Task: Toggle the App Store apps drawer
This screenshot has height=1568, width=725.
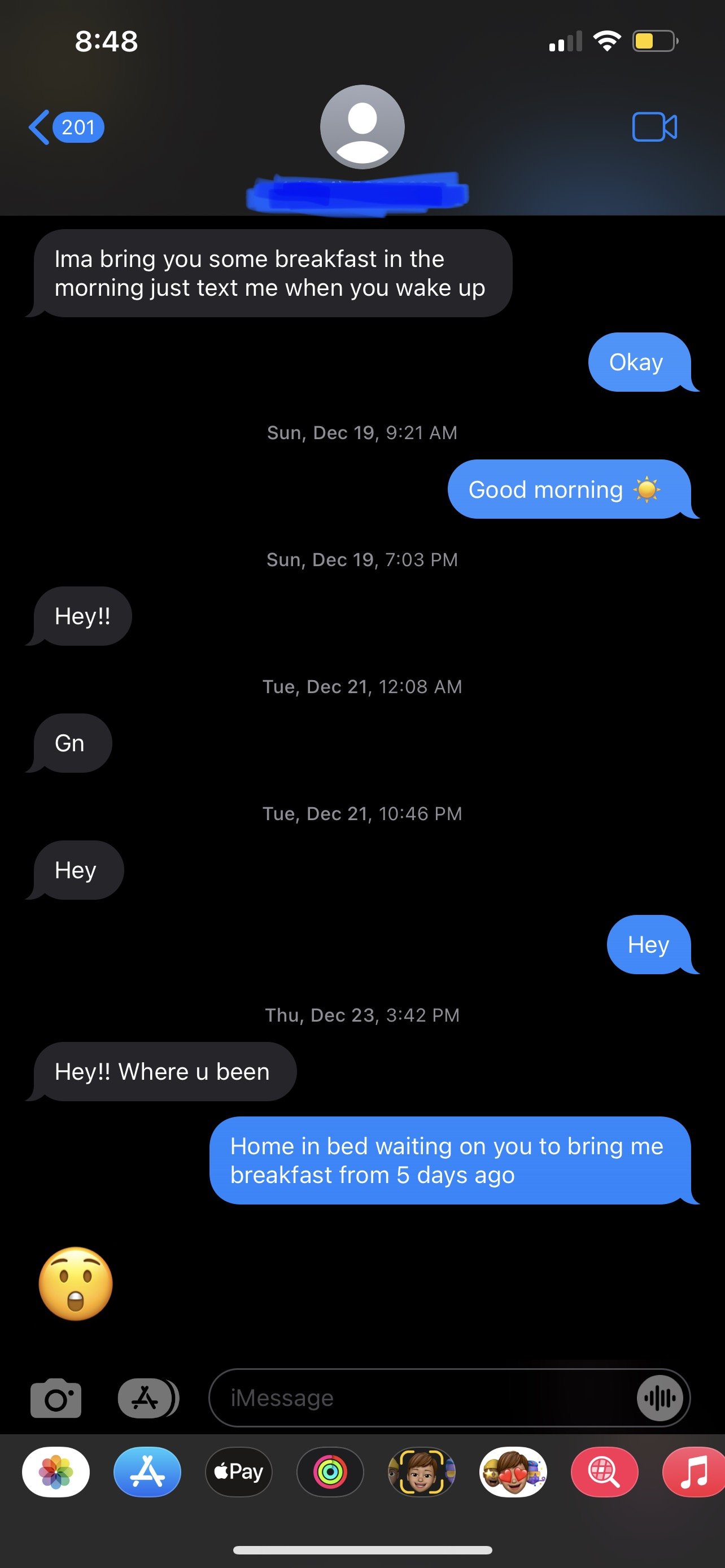Action: (148, 1398)
